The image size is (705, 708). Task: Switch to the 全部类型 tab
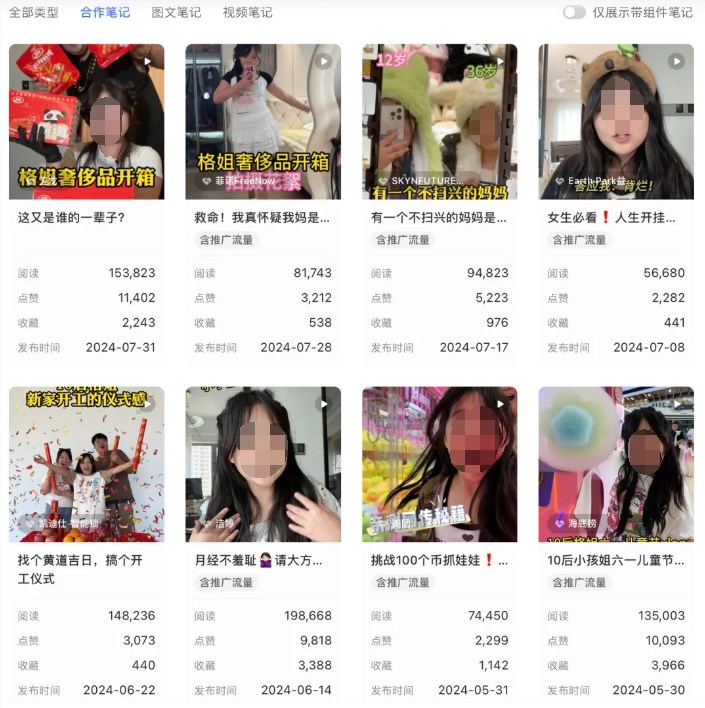[34, 13]
